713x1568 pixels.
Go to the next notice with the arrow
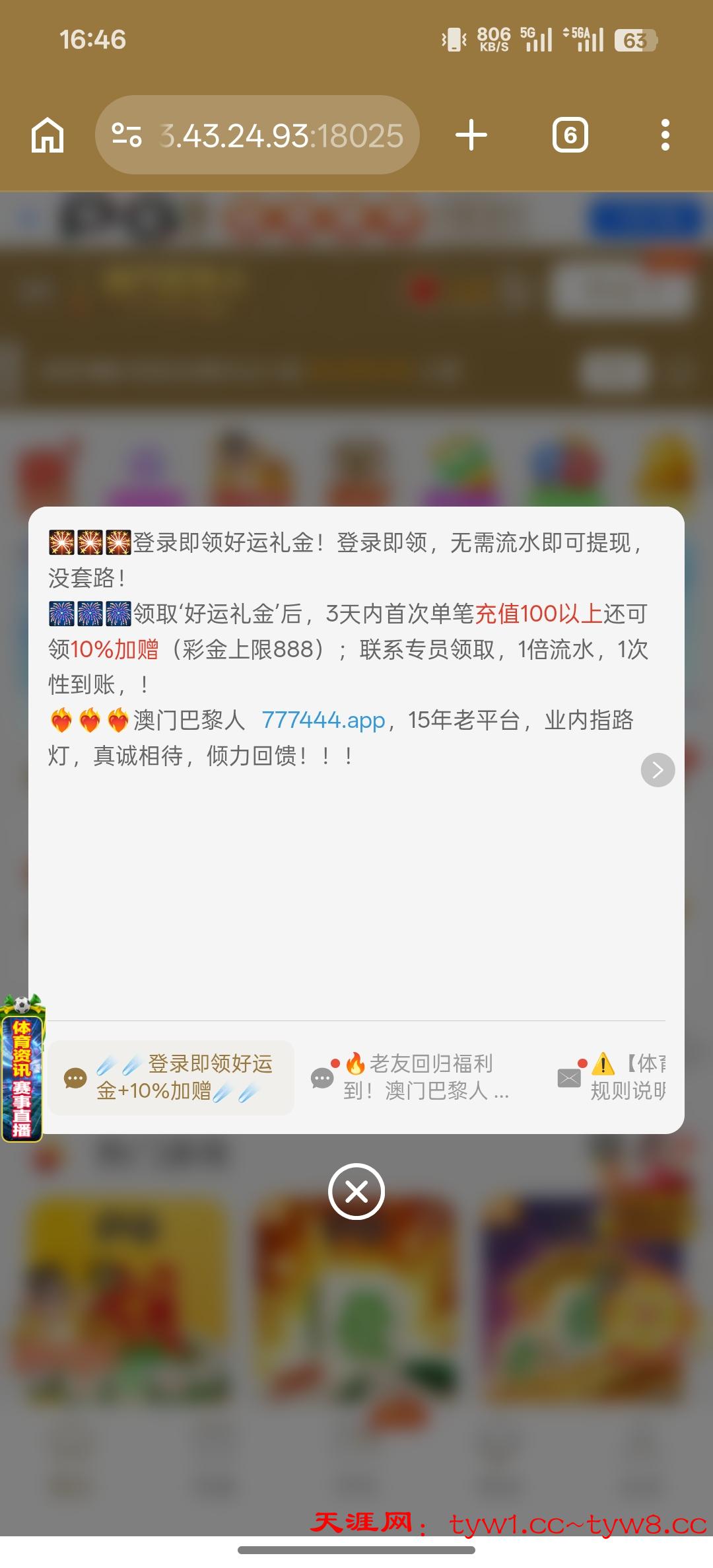[658, 770]
